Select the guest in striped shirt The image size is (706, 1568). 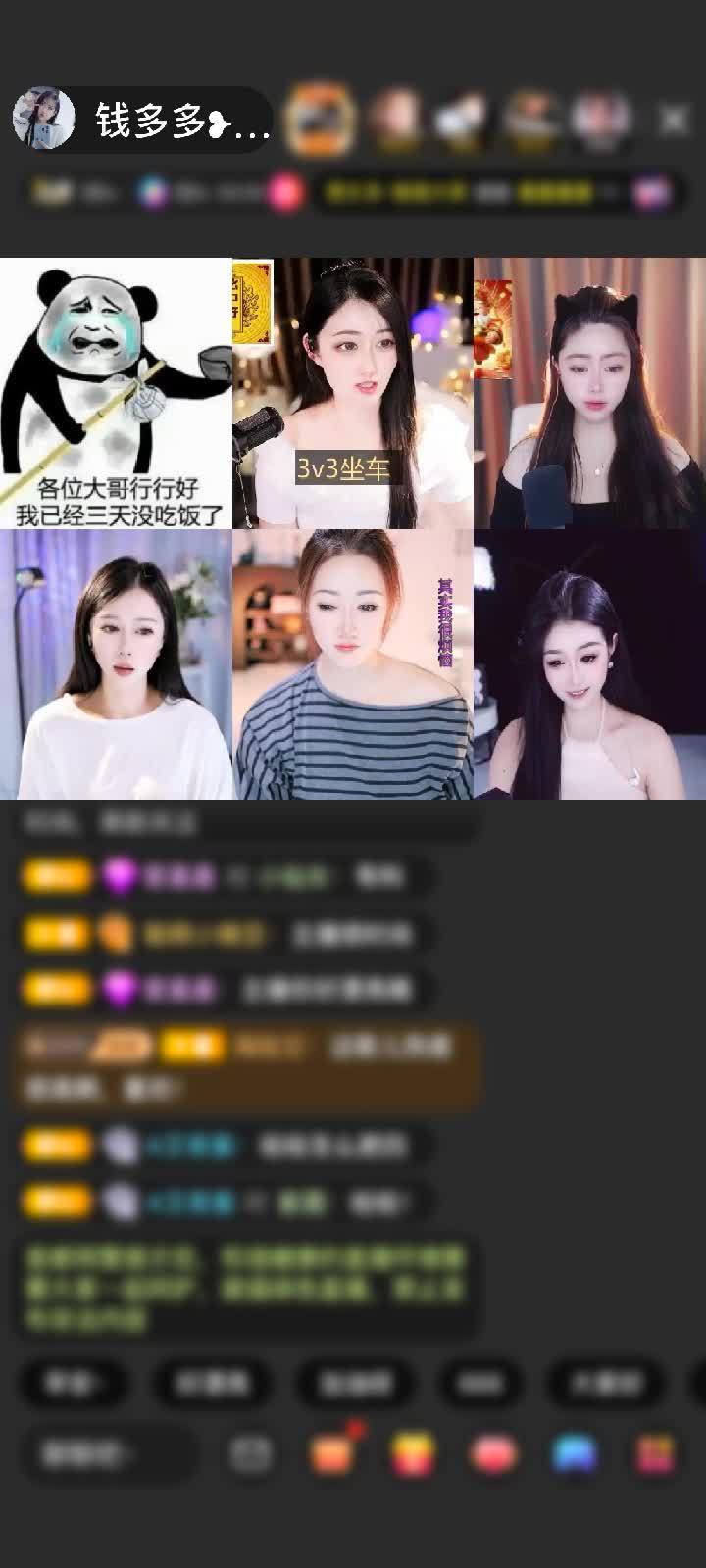pyautogui.click(x=353, y=665)
